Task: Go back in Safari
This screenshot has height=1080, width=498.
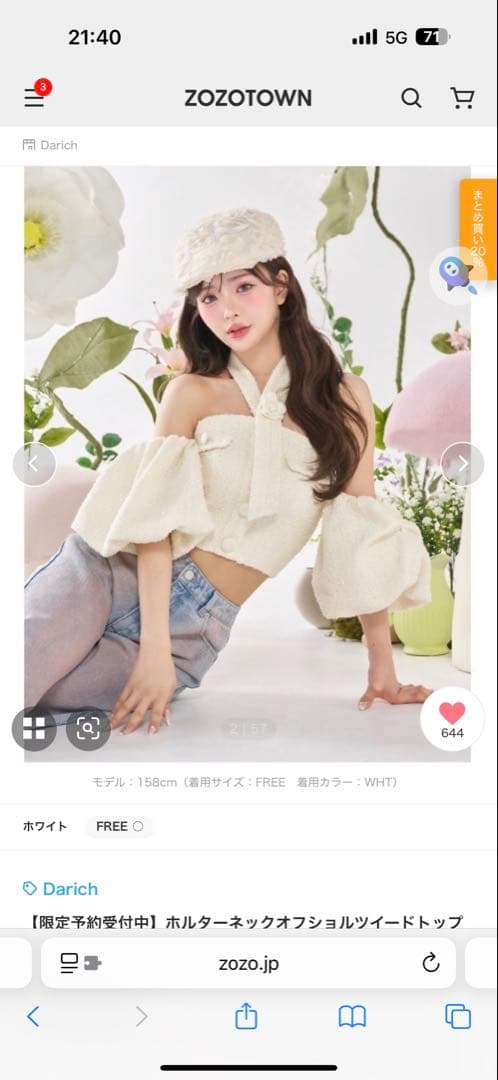Action: point(33,1016)
